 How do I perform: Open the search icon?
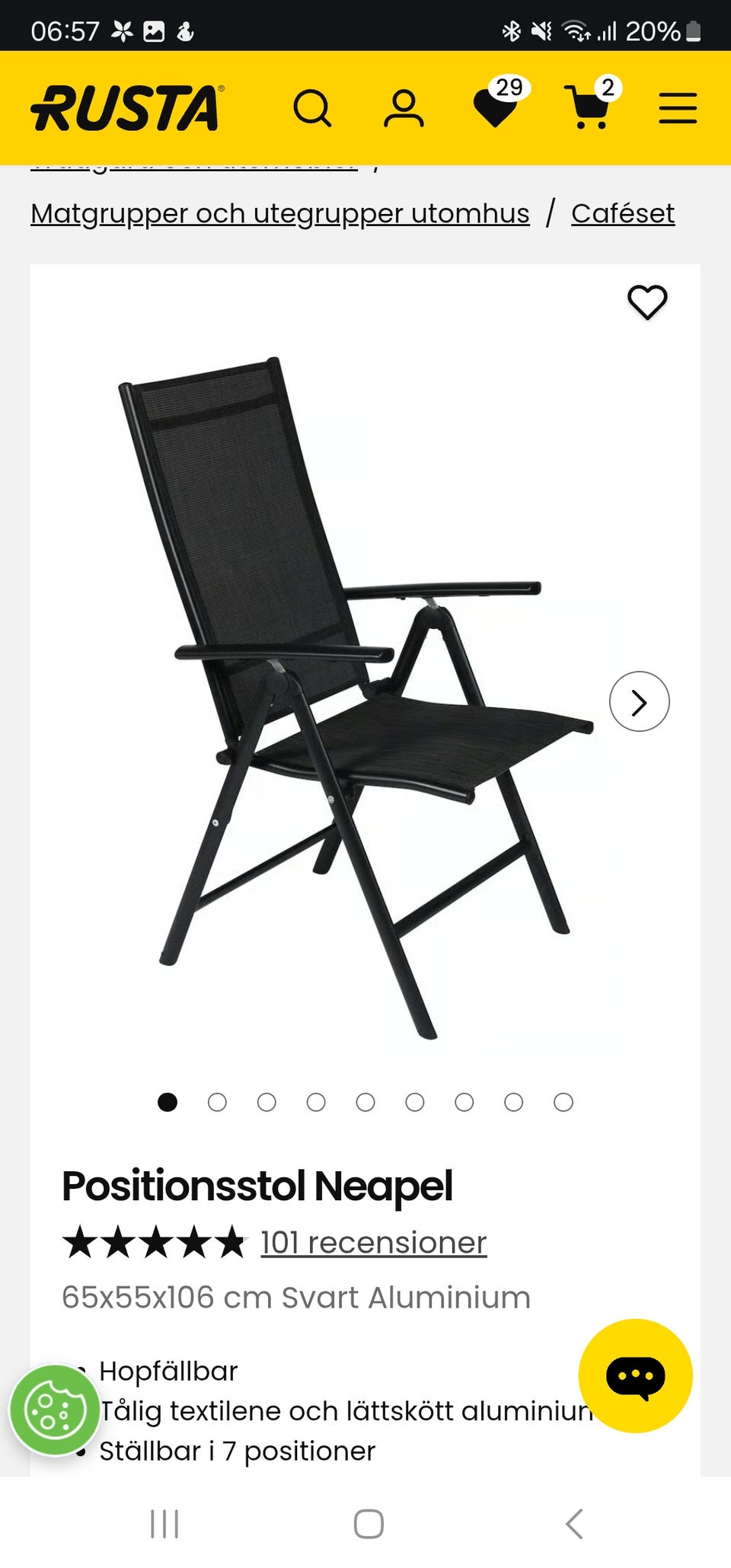[x=312, y=108]
